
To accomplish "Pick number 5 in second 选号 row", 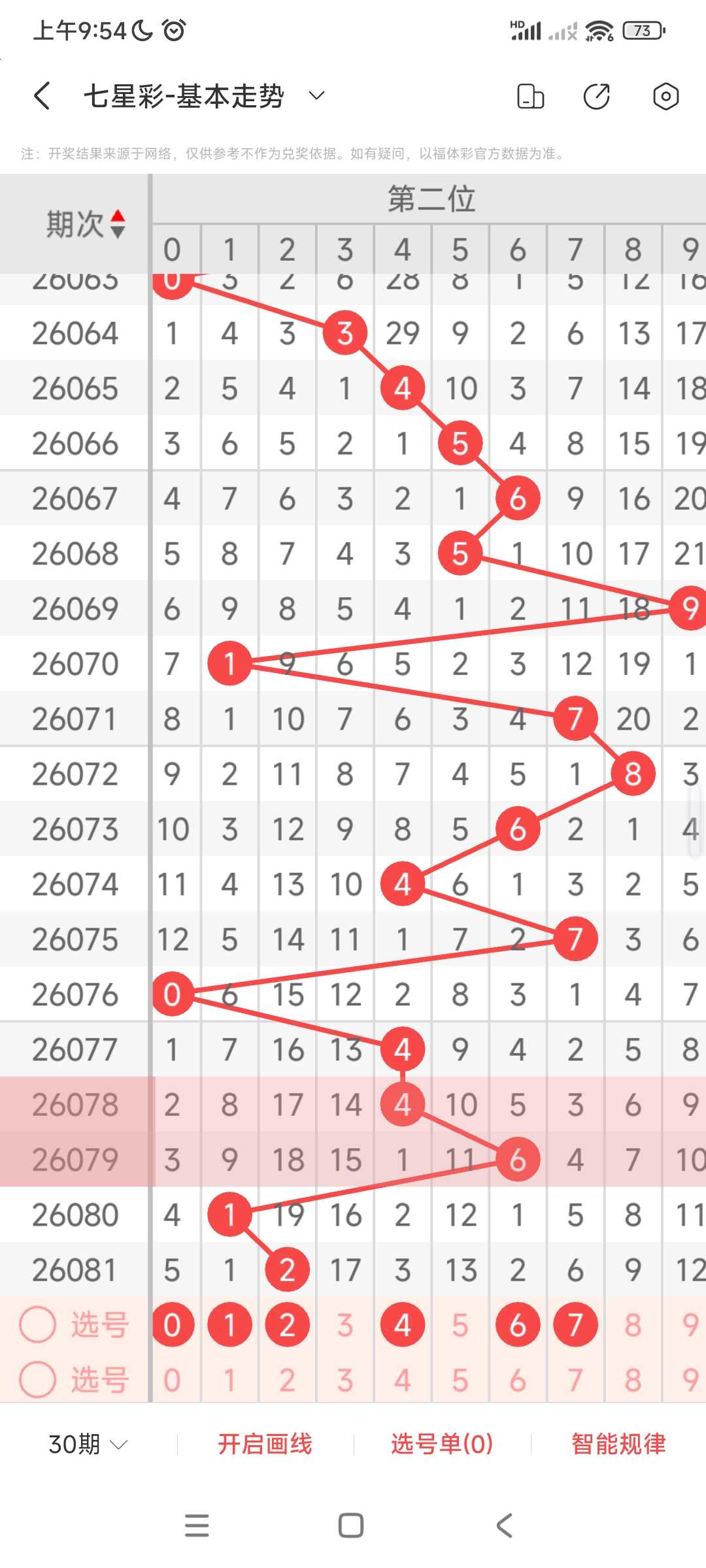I will pos(460,1380).
